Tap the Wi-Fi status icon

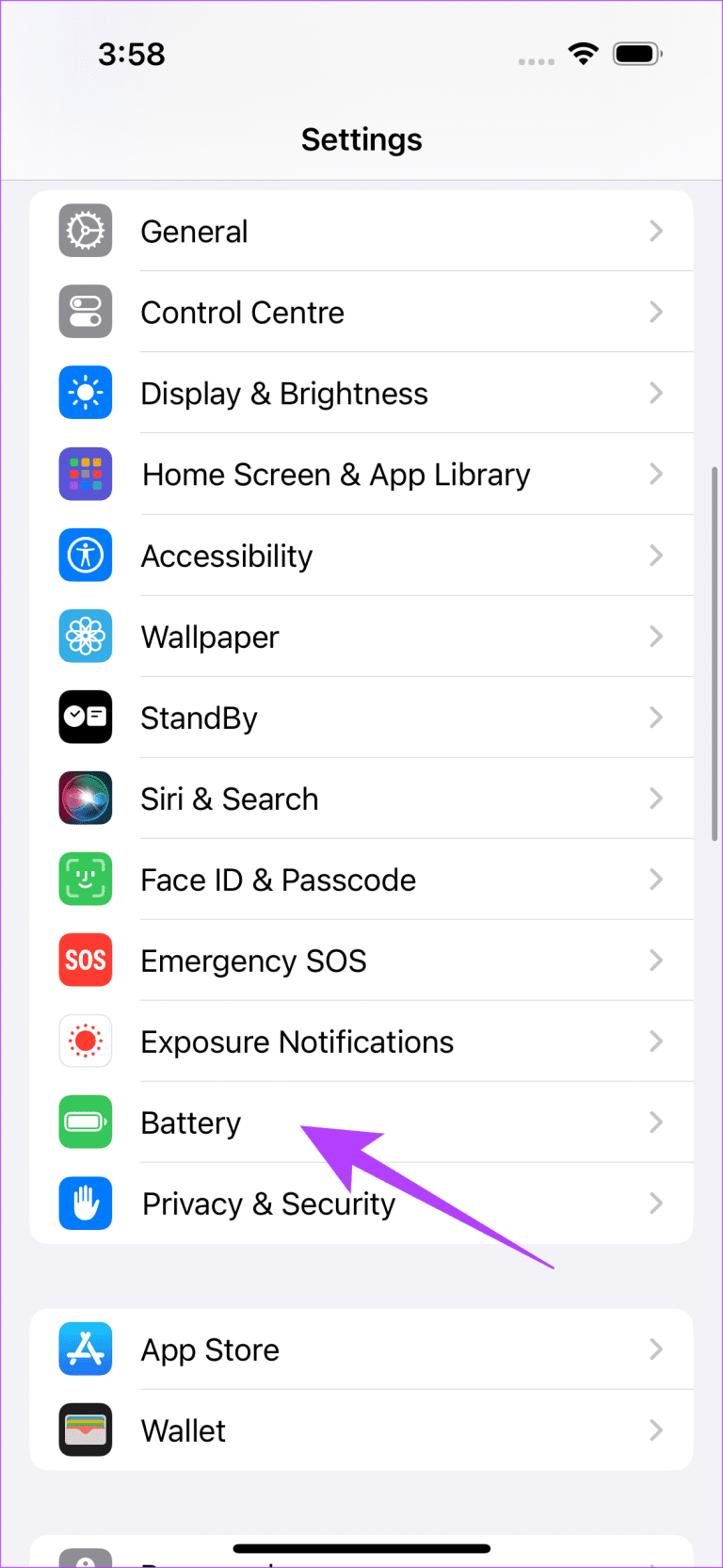coord(583,54)
